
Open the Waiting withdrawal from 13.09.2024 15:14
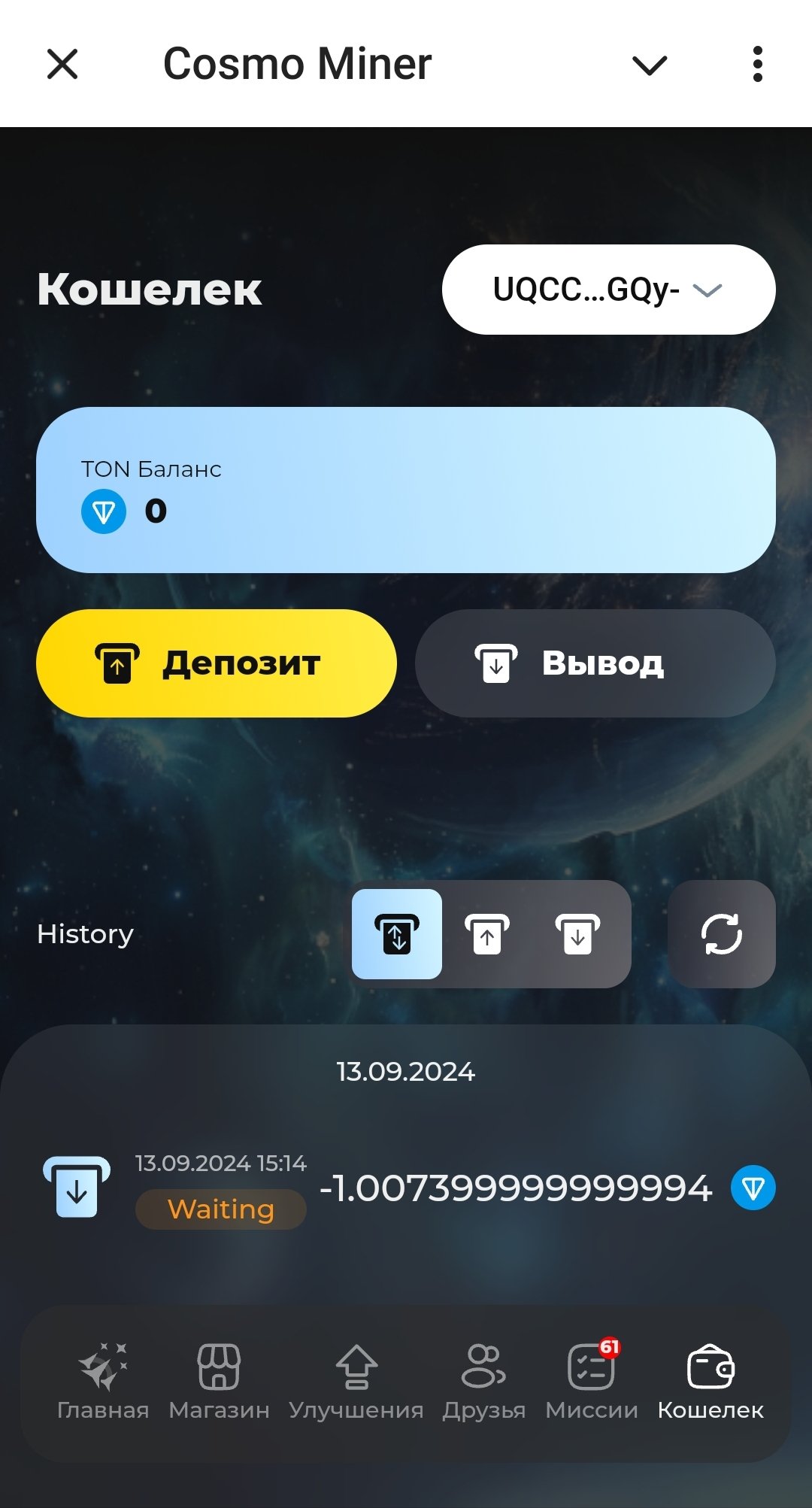406,1190
